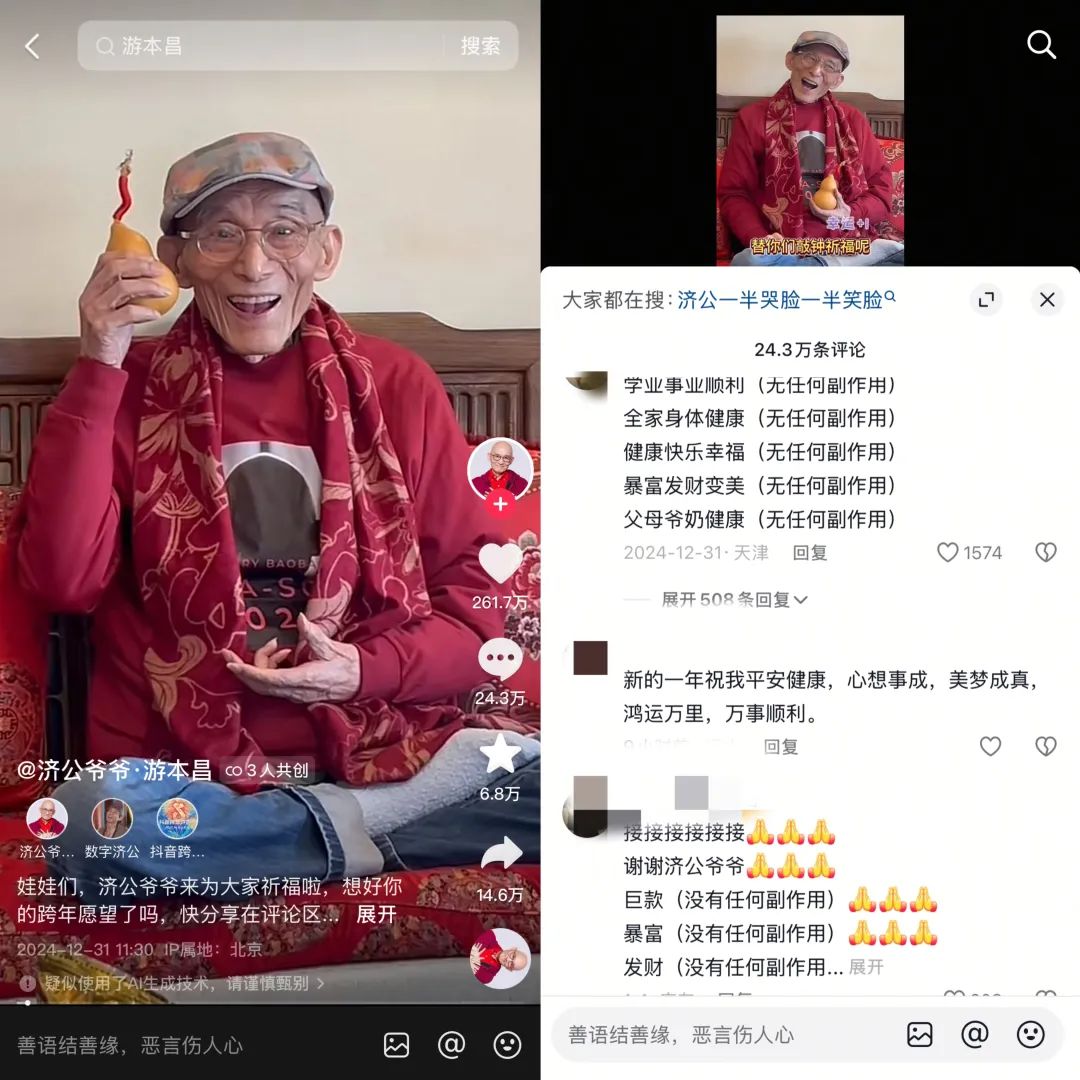1080x1080 pixels.
Task: Go back using the top-left arrow
Action: [x=32, y=46]
